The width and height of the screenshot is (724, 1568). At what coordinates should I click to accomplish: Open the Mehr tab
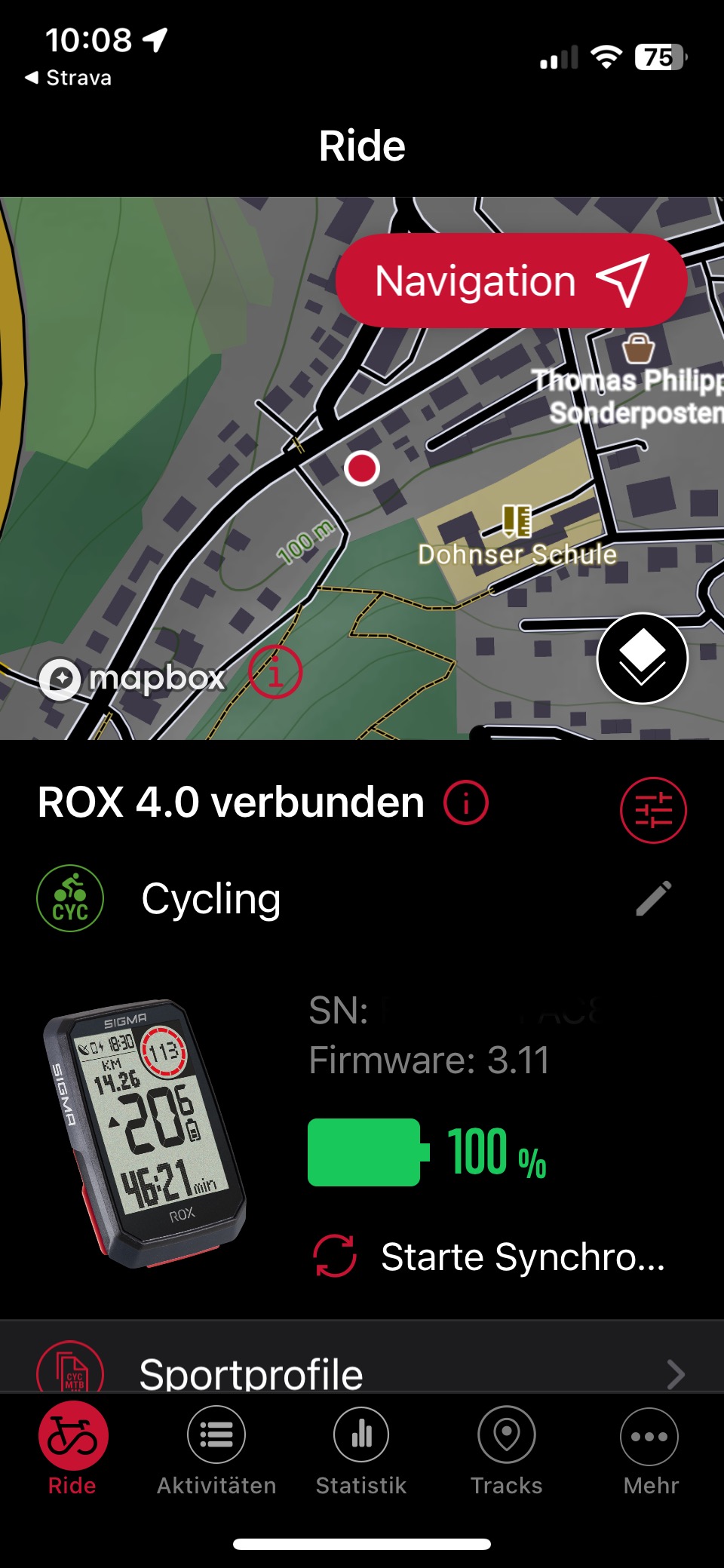650,1451
